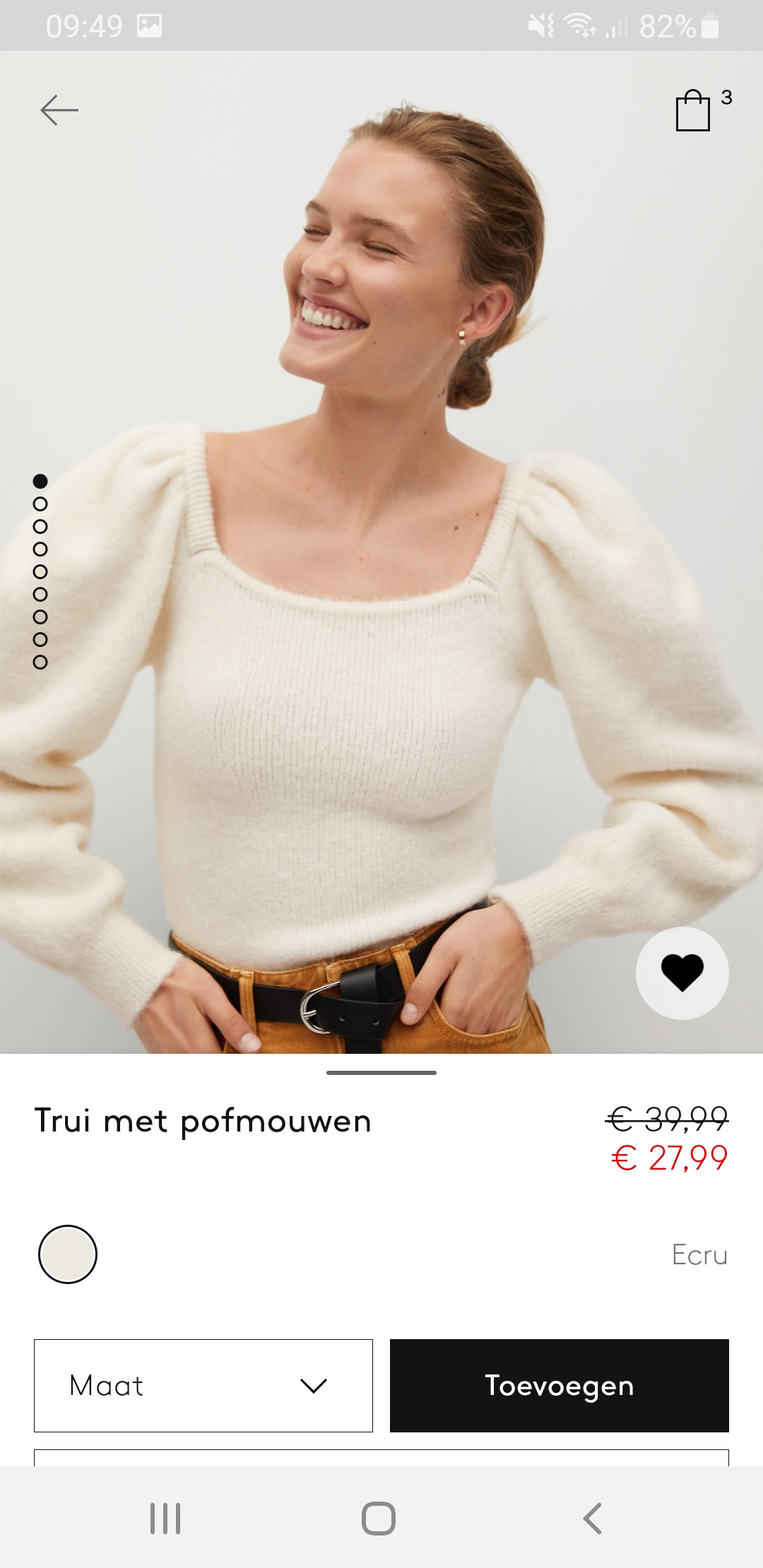Toggle the heart favorite button
The height and width of the screenshot is (1568, 763).
(x=682, y=973)
